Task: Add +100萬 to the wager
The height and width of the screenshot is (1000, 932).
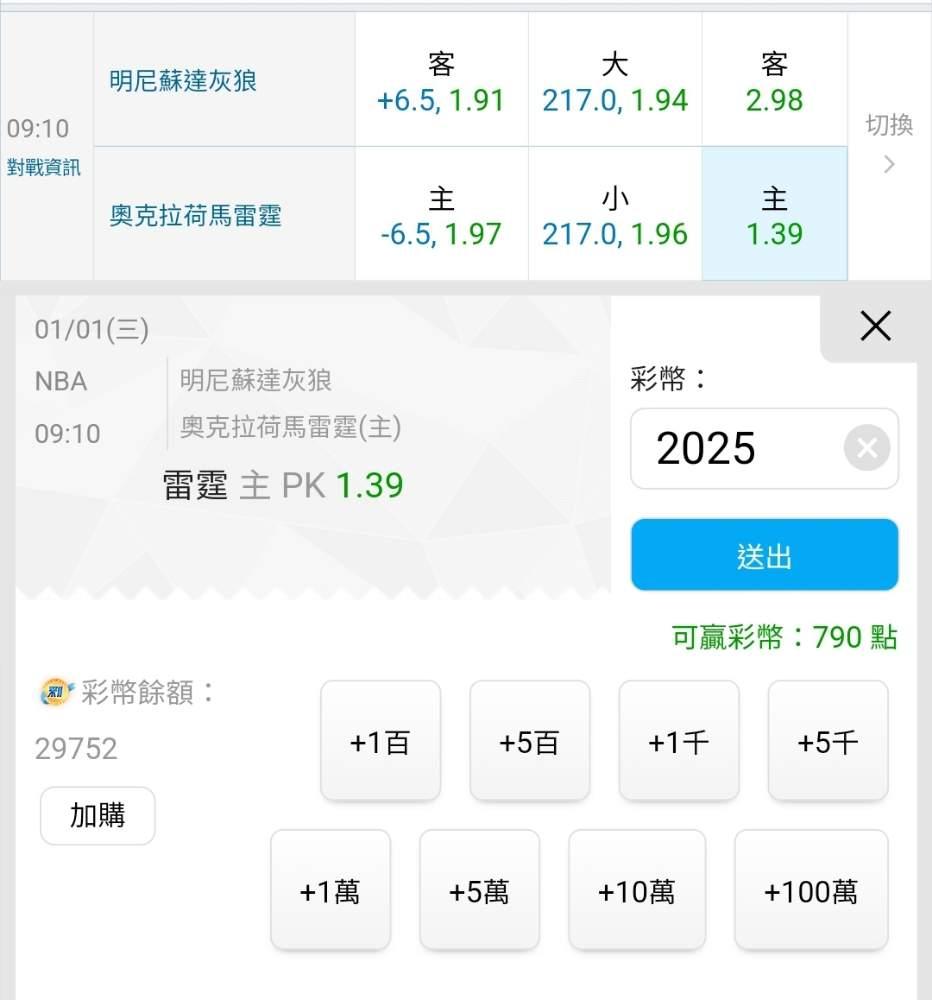Action: point(811,890)
